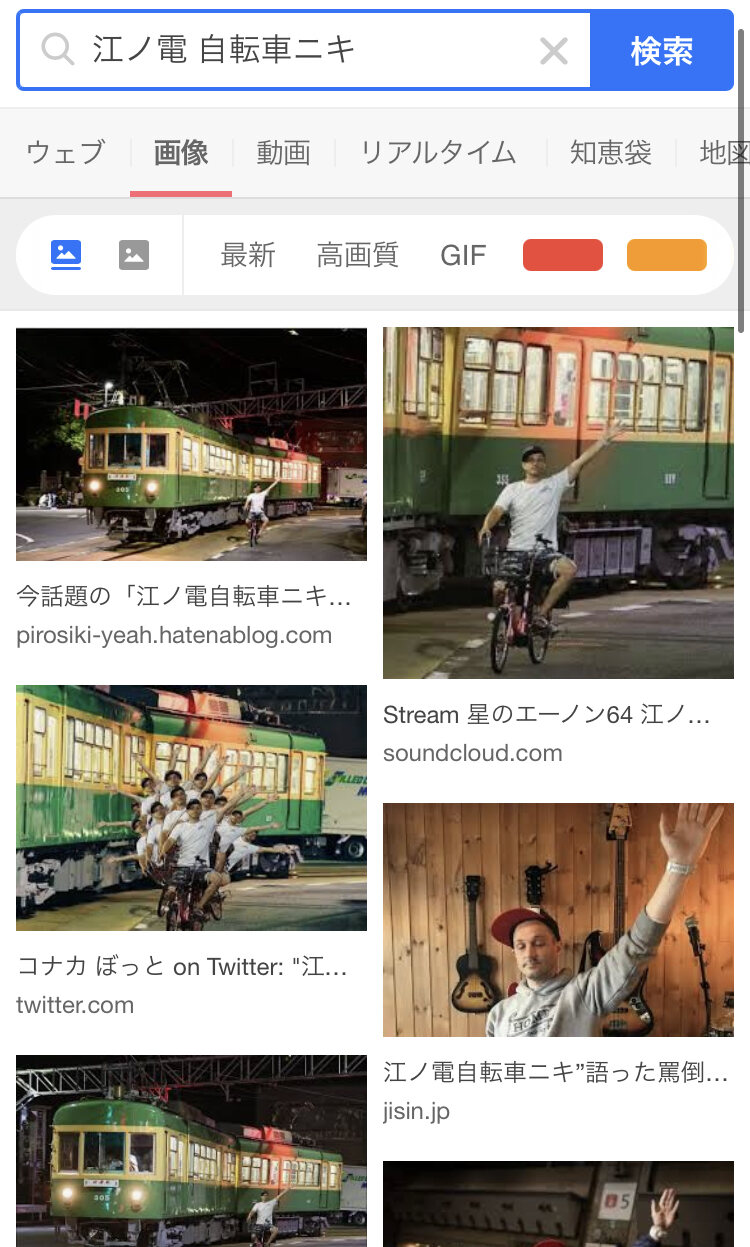Open the pirosiki-yeah.hatenablog.com image result
The width and height of the screenshot is (750, 1247).
coord(191,445)
